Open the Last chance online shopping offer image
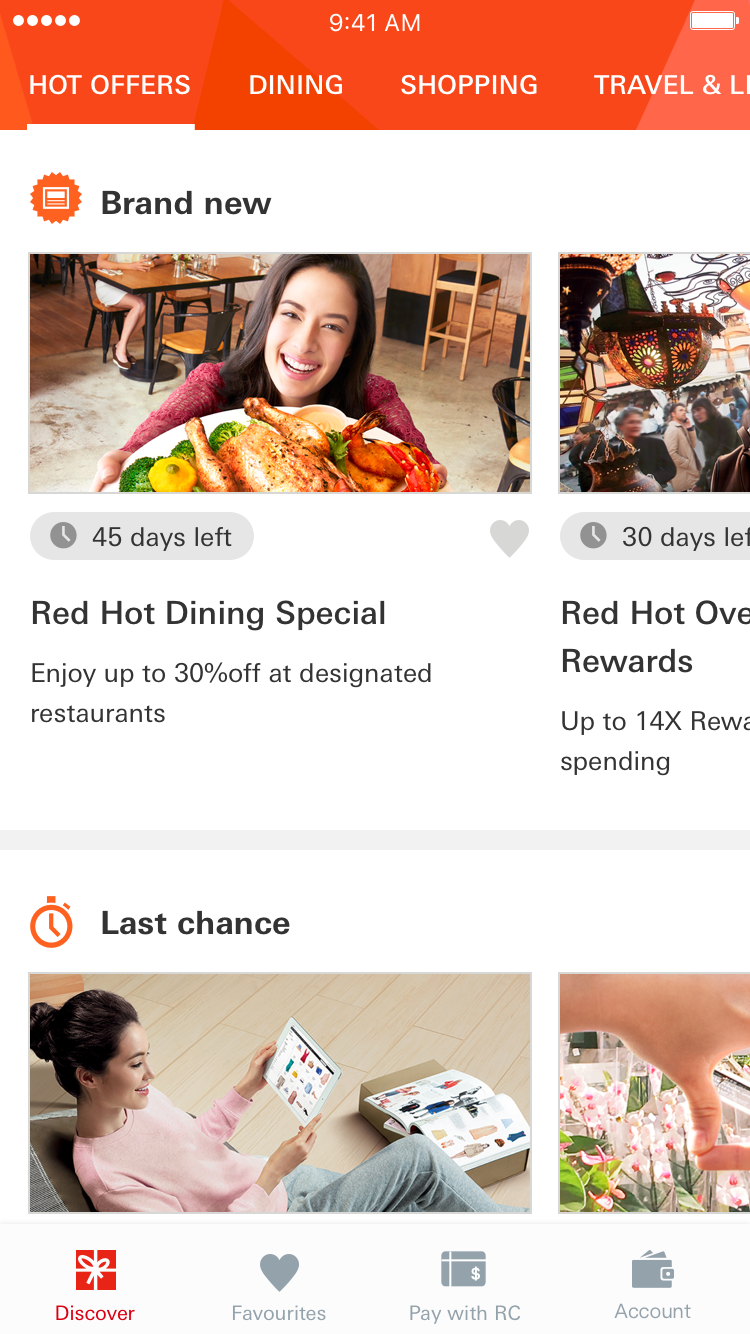 click(280, 1092)
